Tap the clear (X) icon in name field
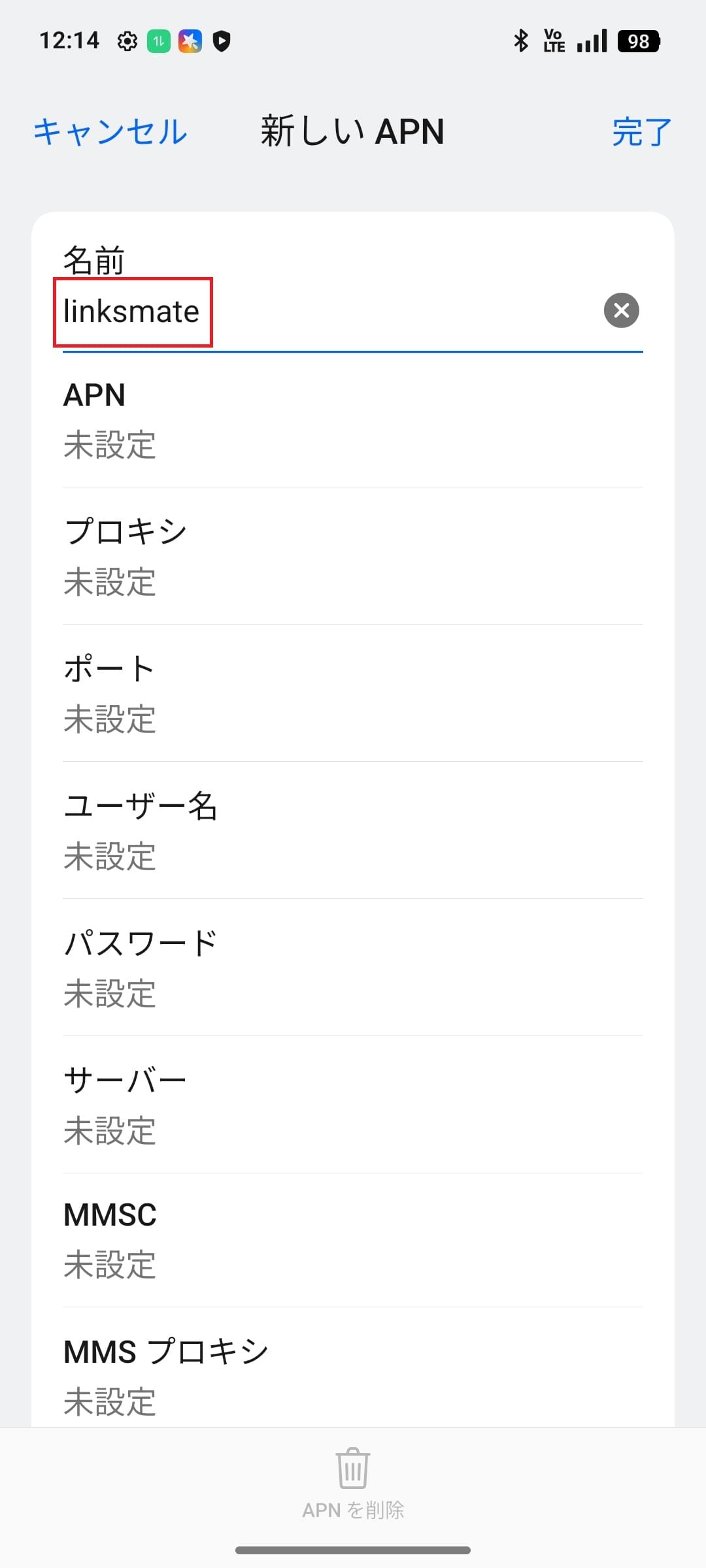Image resolution: width=706 pixels, height=1568 pixels. coord(620,310)
